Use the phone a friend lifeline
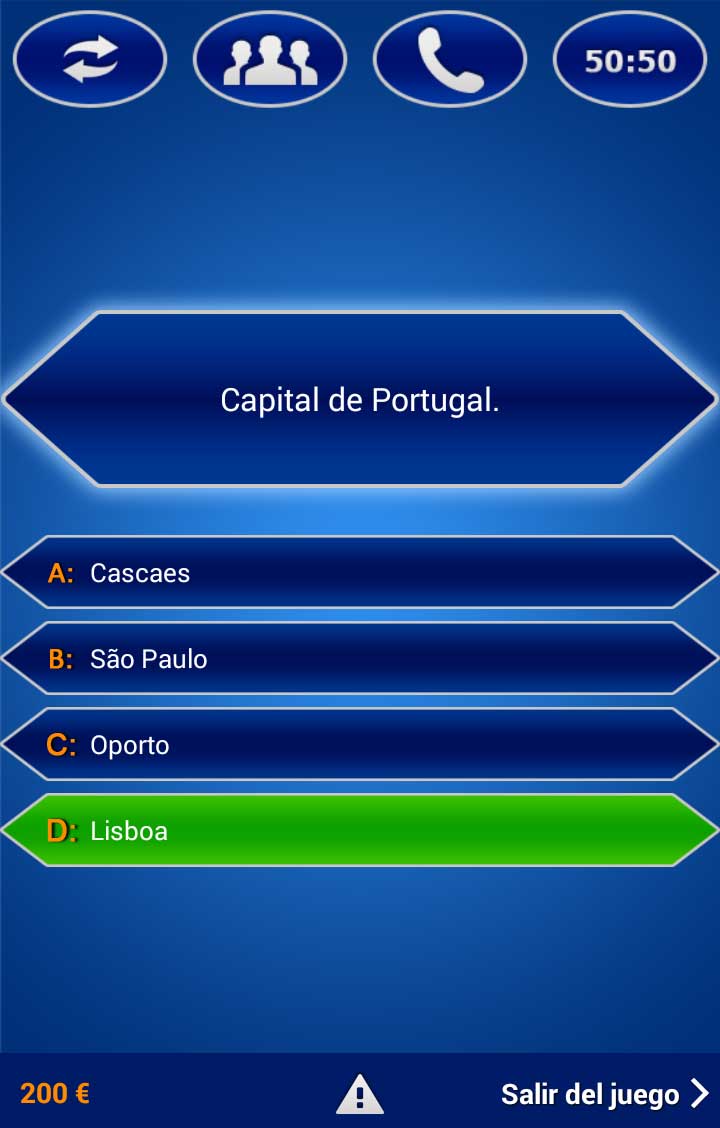The height and width of the screenshot is (1128, 720). click(450, 59)
